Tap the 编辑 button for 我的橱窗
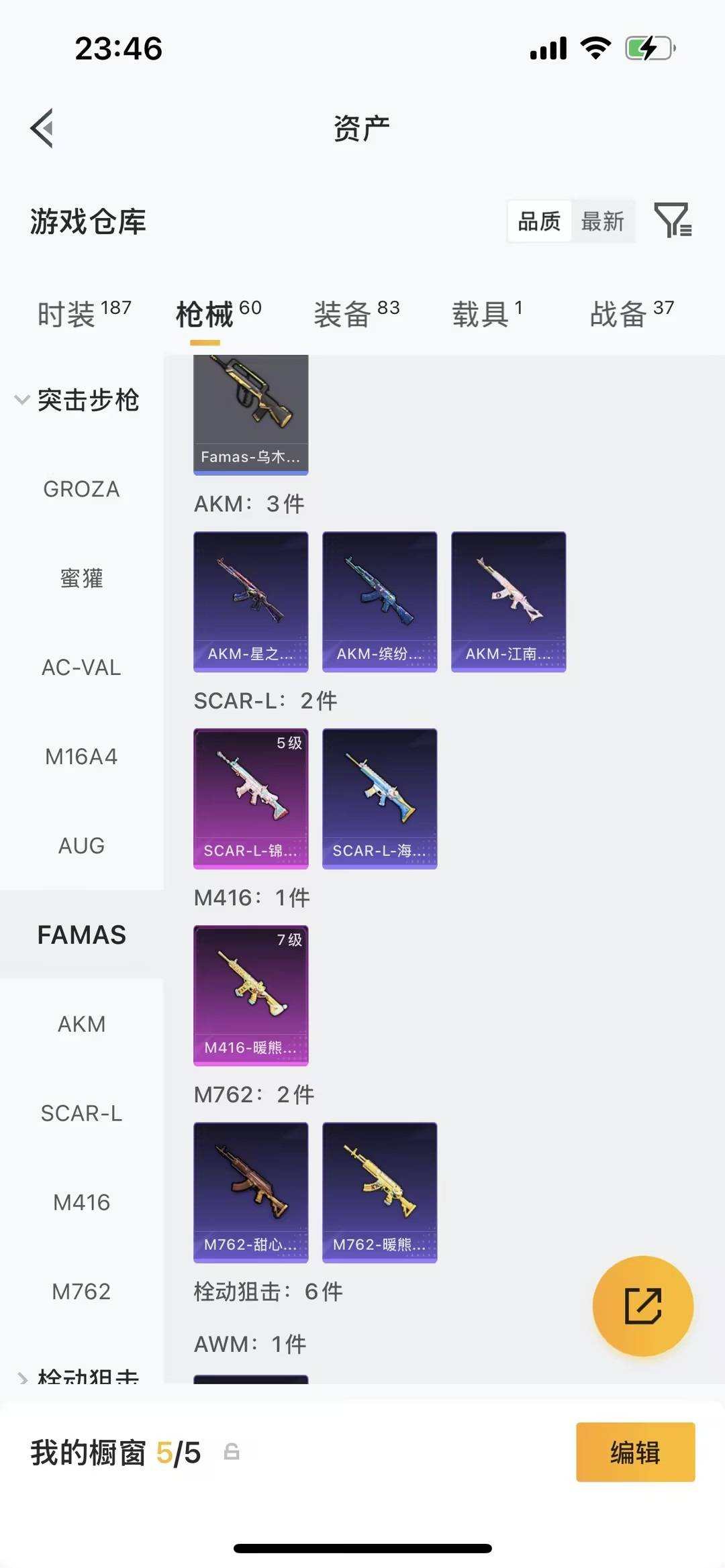725x1568 pixels. (x=635, y=1453)
